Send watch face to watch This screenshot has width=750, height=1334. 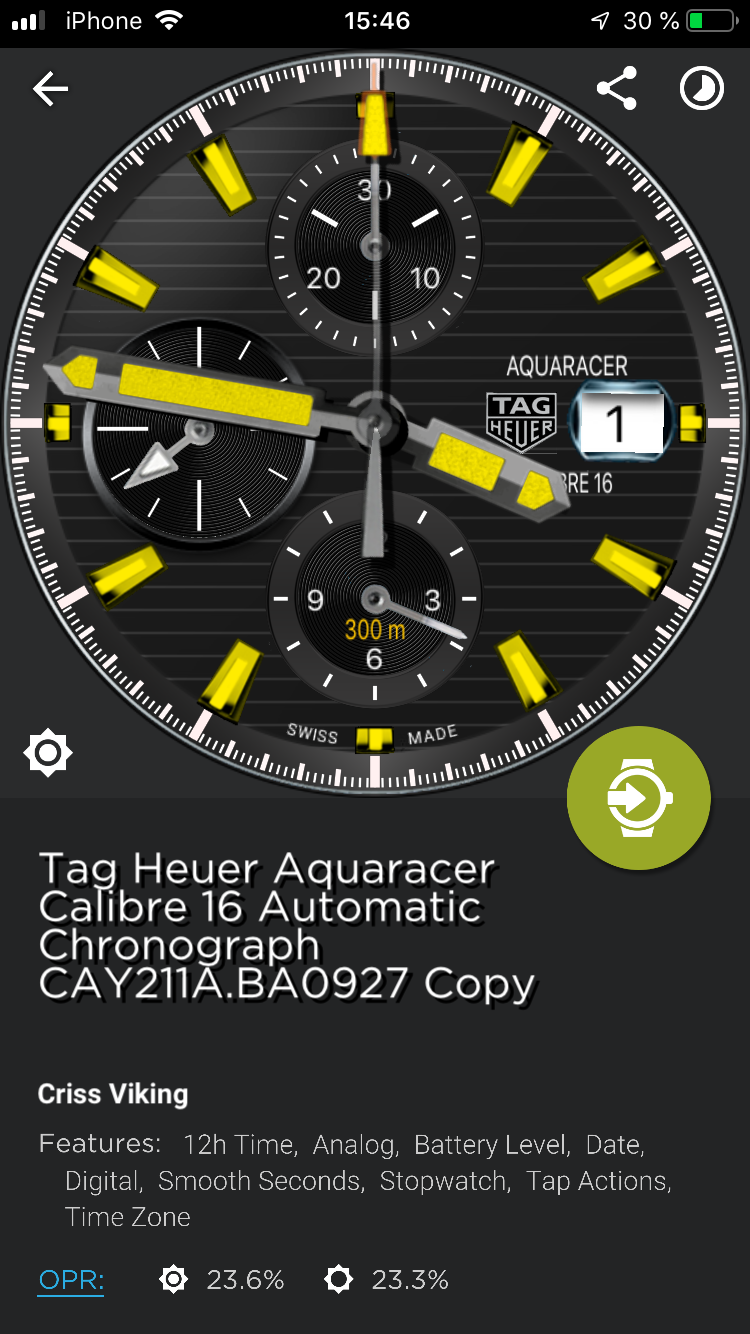639,798
